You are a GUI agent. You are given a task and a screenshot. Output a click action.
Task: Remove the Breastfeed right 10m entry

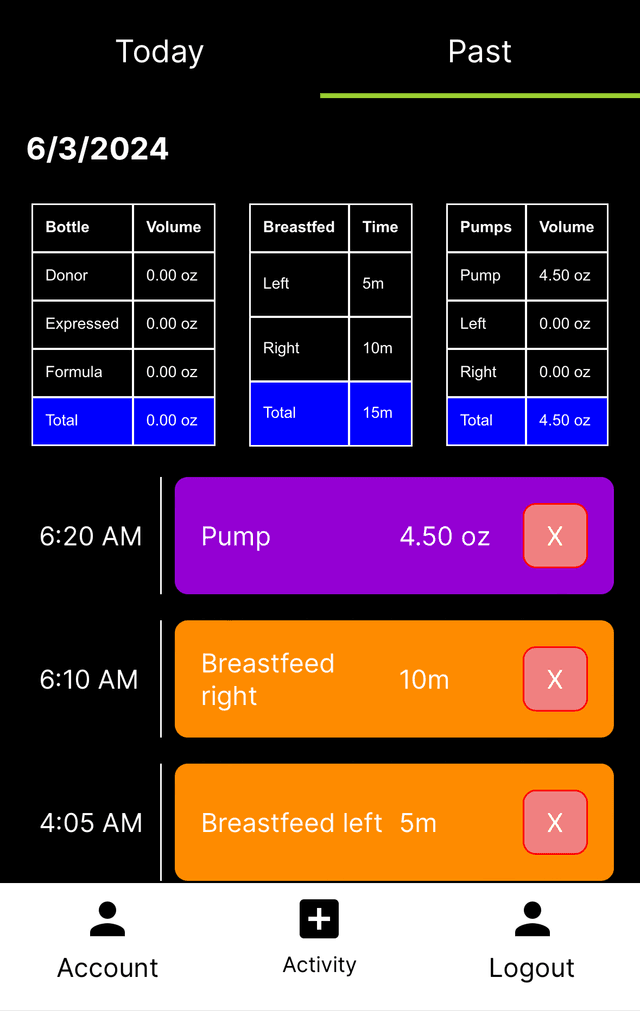pyautogui.click(x=555, y=679)
